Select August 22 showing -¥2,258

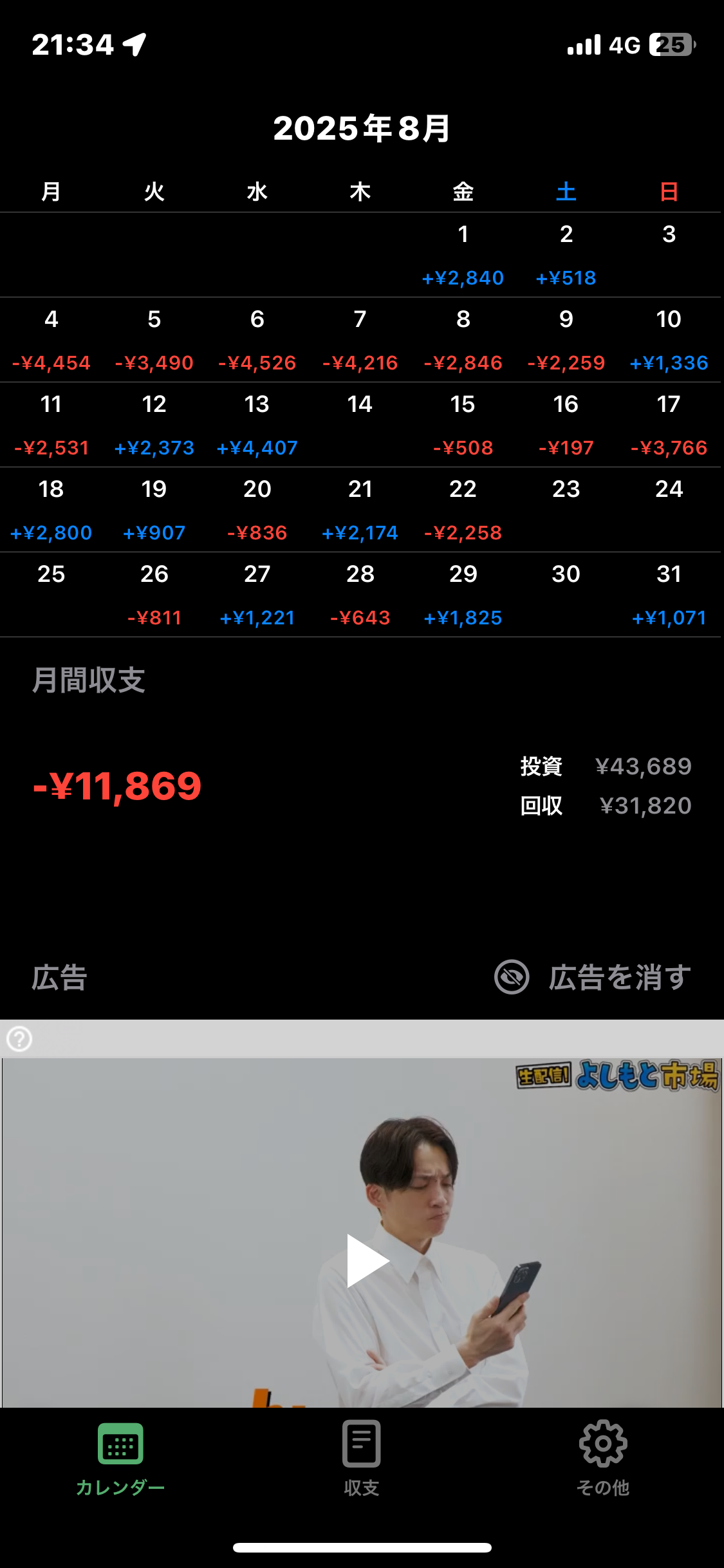pyautogui.click(x=463, y=510)
